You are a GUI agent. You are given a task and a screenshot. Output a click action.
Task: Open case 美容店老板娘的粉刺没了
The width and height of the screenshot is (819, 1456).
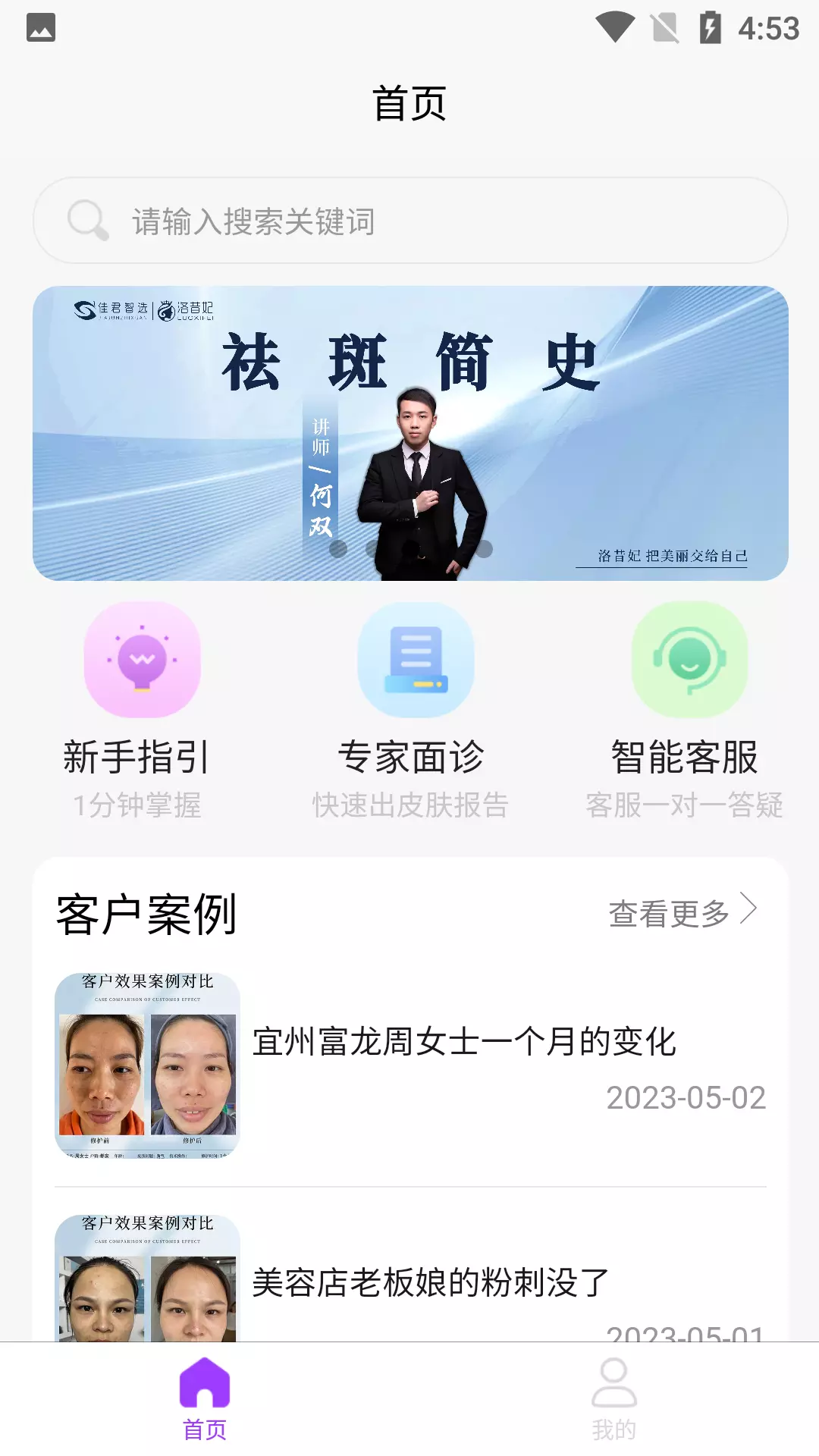click(x=410, y=1279)
